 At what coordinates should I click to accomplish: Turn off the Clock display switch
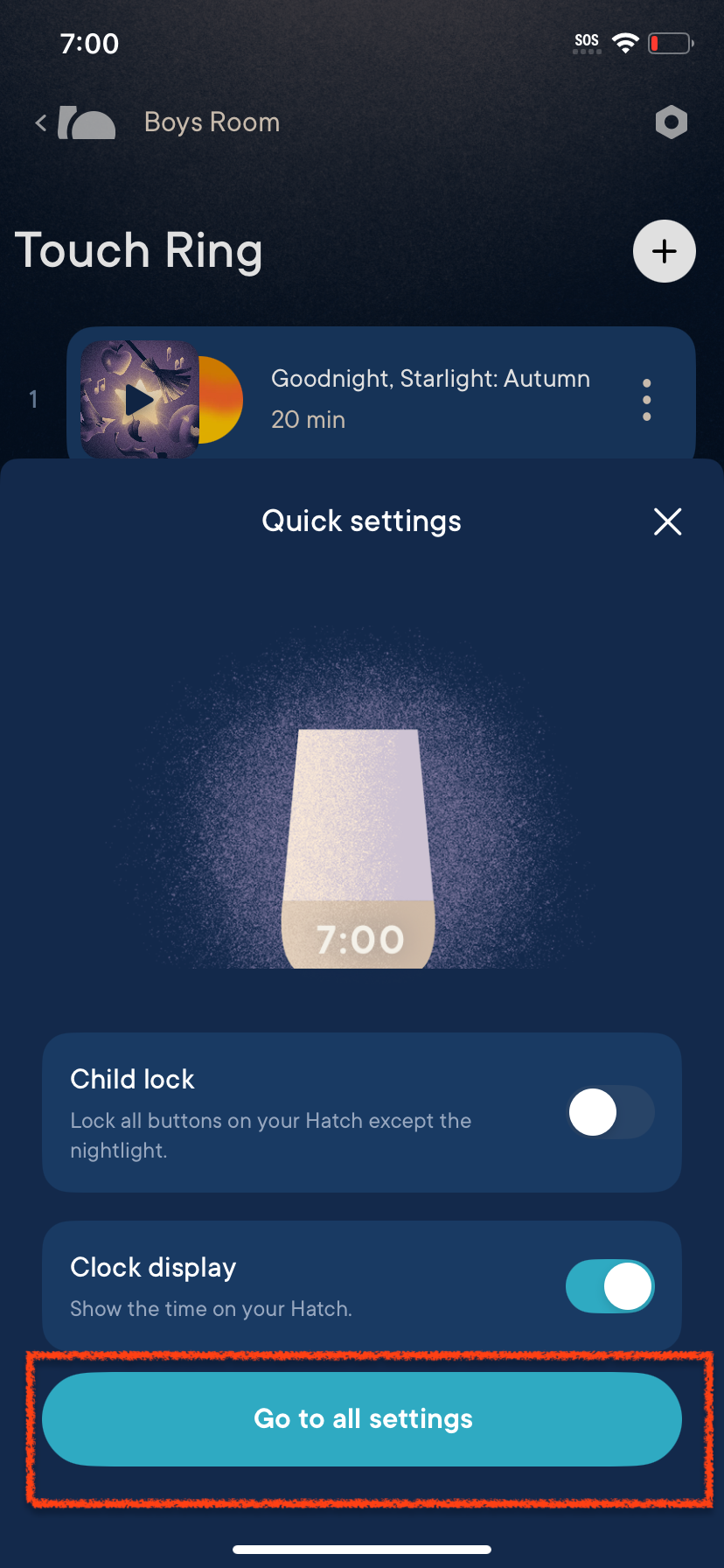pyautogui.click(x=610, y=1286)
